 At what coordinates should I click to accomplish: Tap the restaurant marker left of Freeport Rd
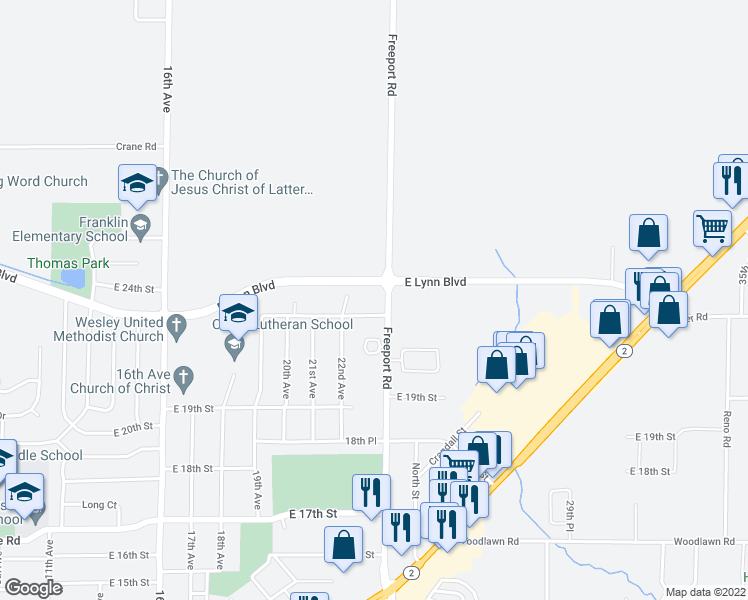(x=372, y=494)
